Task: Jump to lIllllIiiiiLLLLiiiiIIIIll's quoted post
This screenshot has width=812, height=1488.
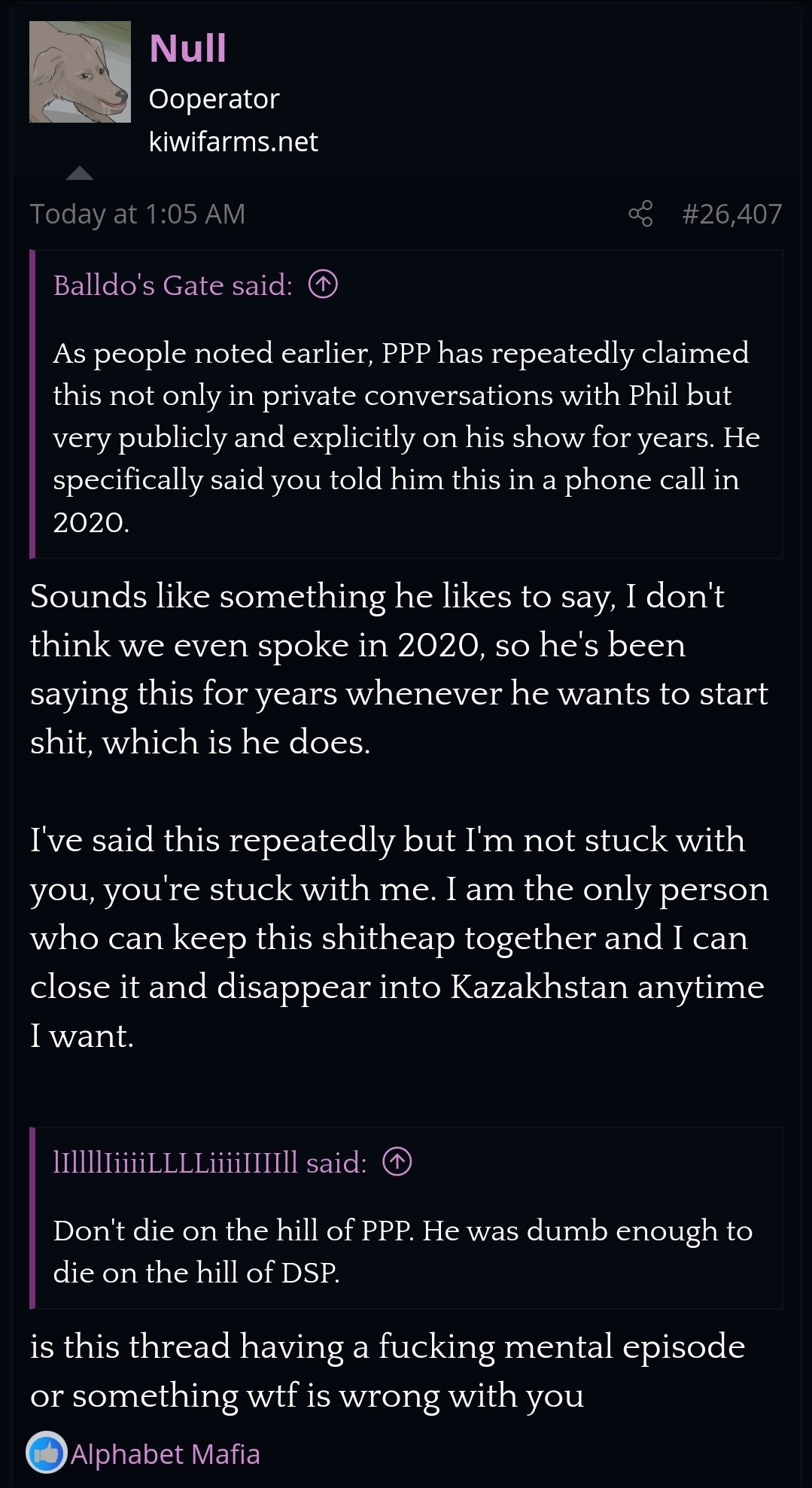Action: tap(397, 1162)
